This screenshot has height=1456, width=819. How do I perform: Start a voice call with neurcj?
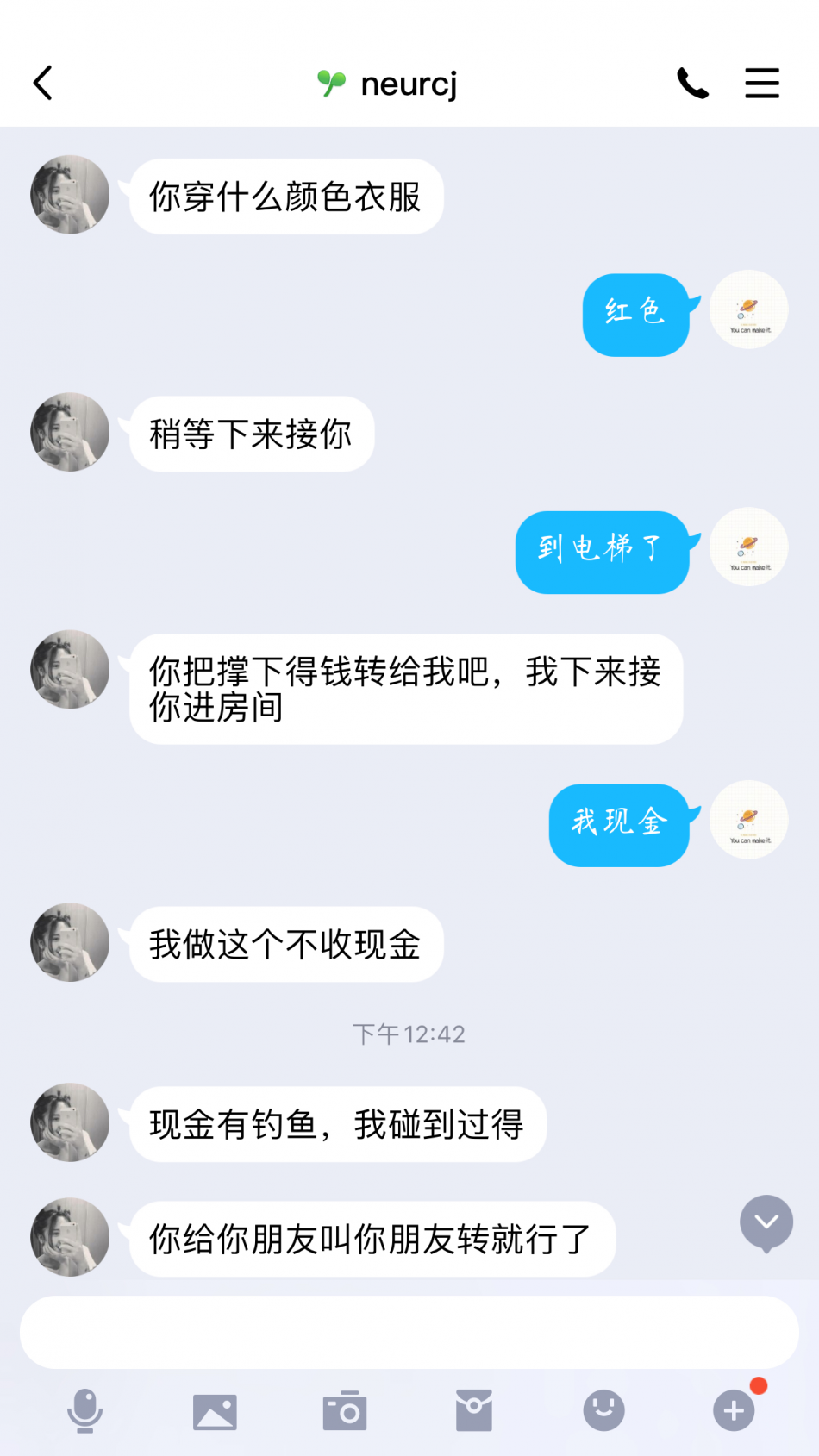tap(692, 84)
